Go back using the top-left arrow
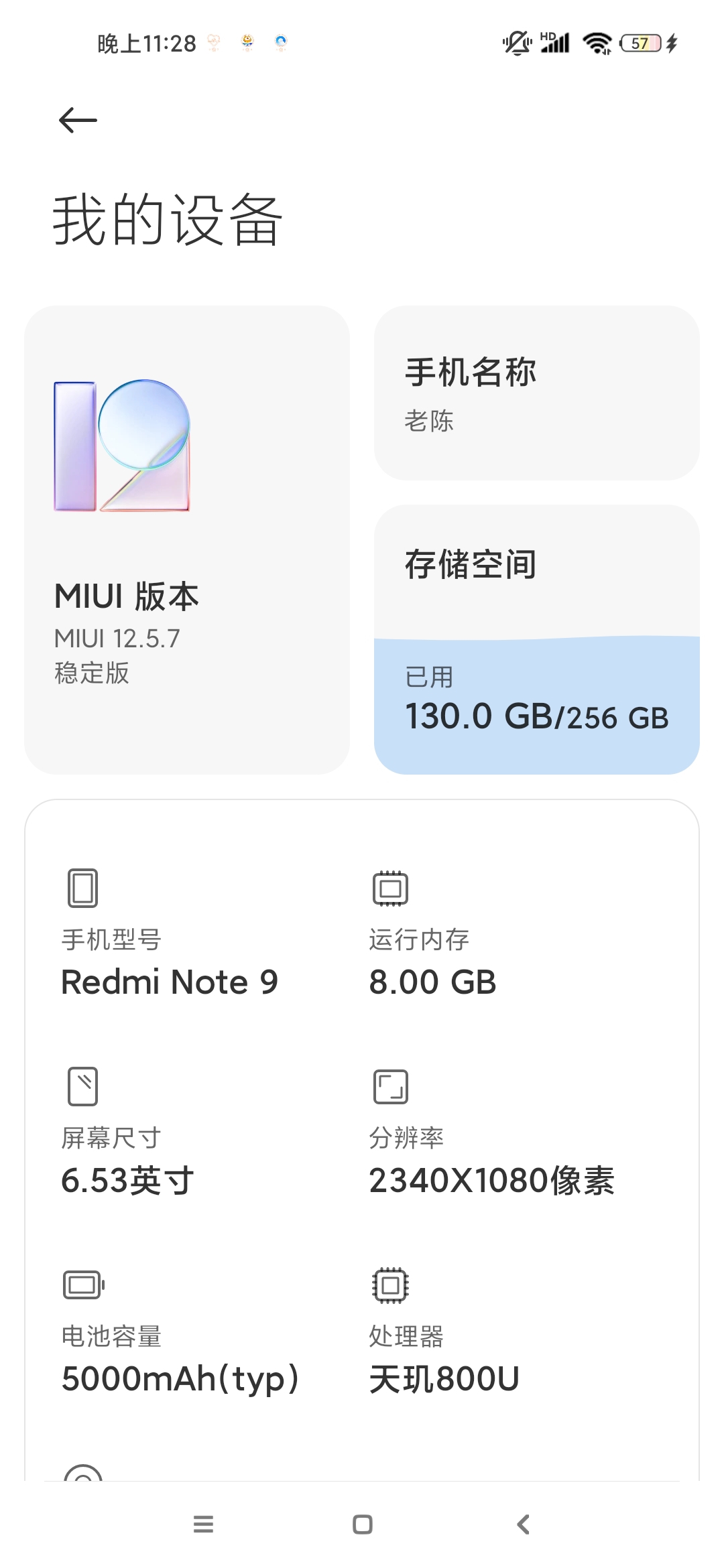 pyautogui.click(x=78, y=121)
